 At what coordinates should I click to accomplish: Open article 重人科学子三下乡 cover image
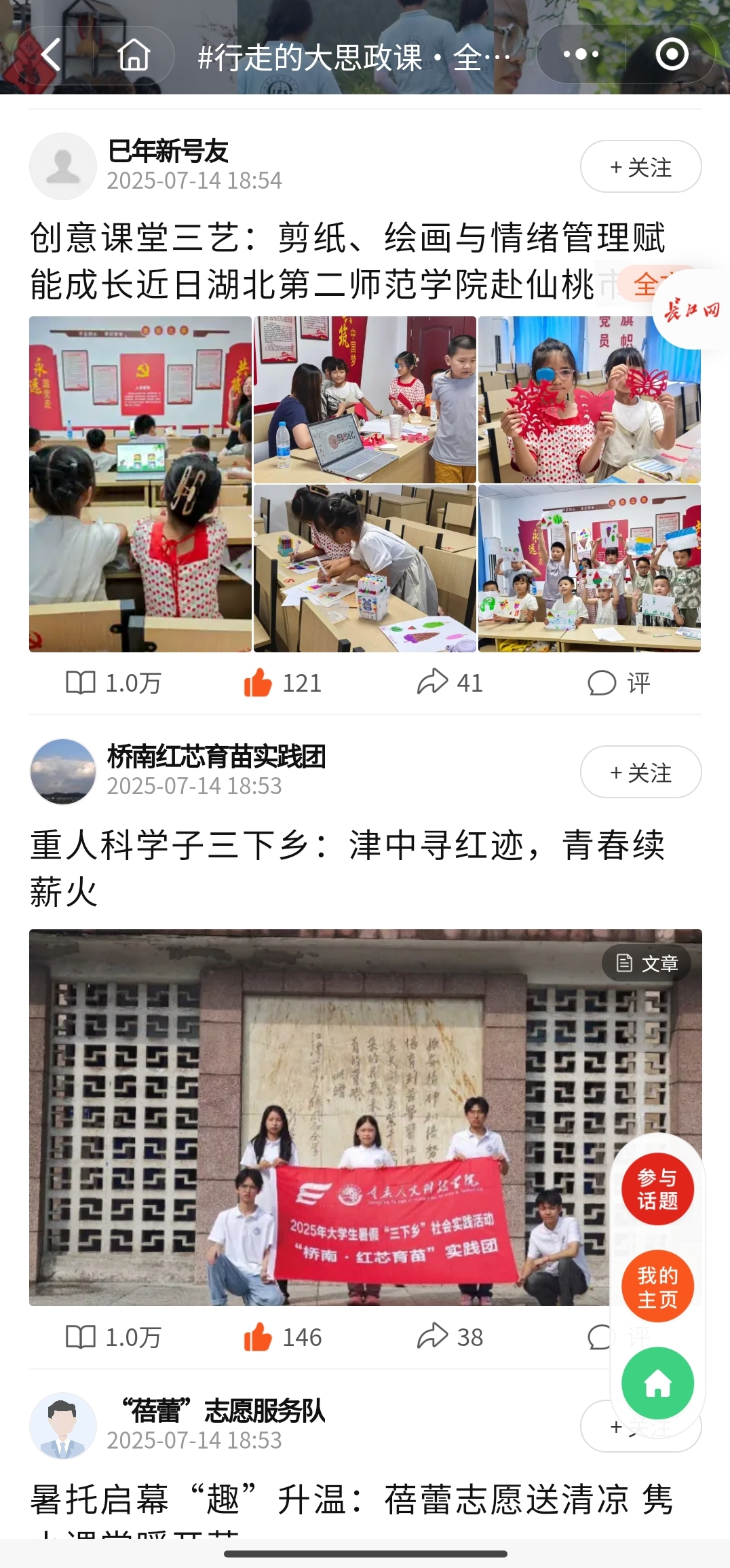(319, 1117)
